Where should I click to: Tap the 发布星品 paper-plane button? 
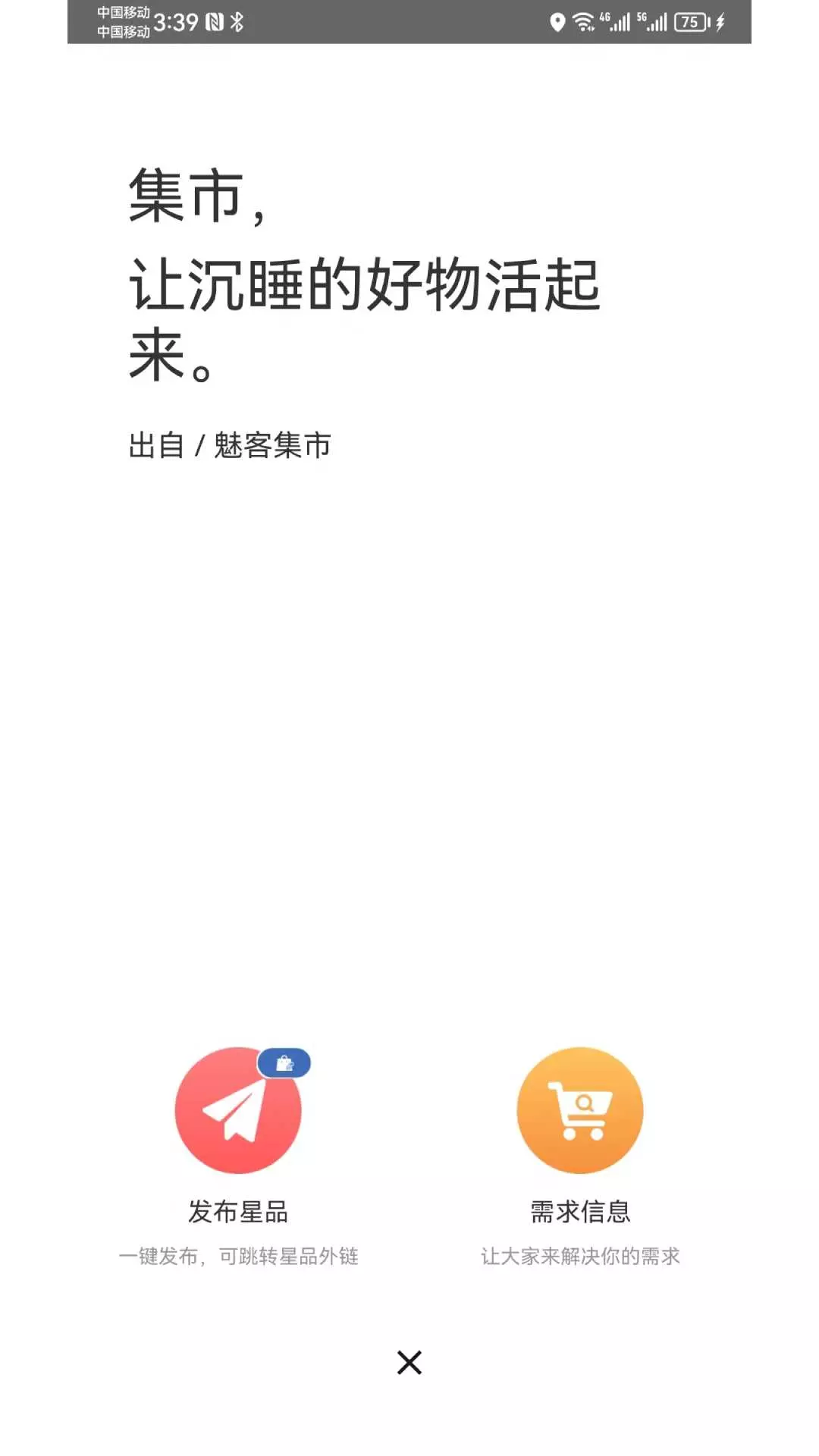point(238,1110)
